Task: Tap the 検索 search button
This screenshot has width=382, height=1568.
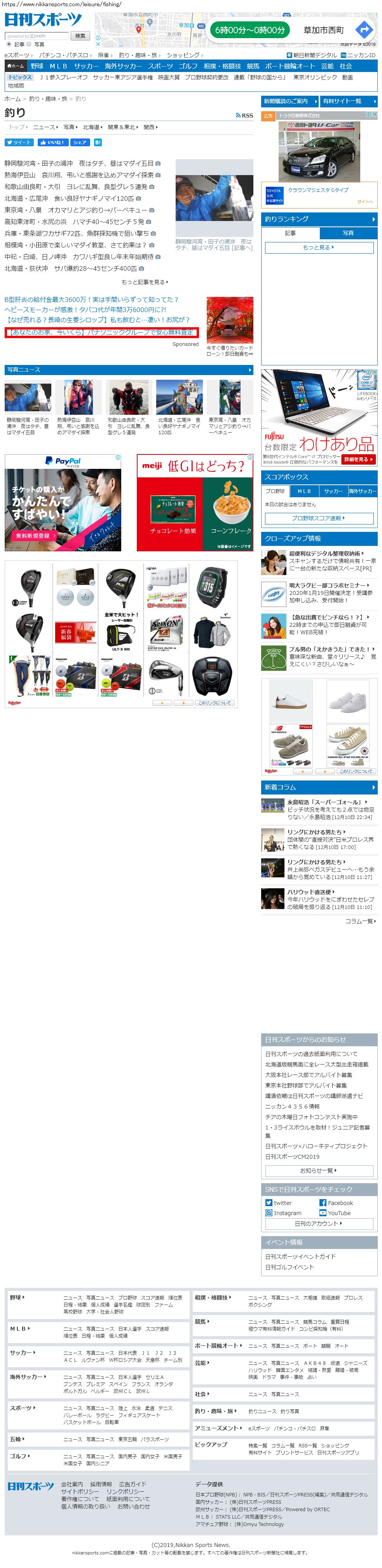Action: 80,36
